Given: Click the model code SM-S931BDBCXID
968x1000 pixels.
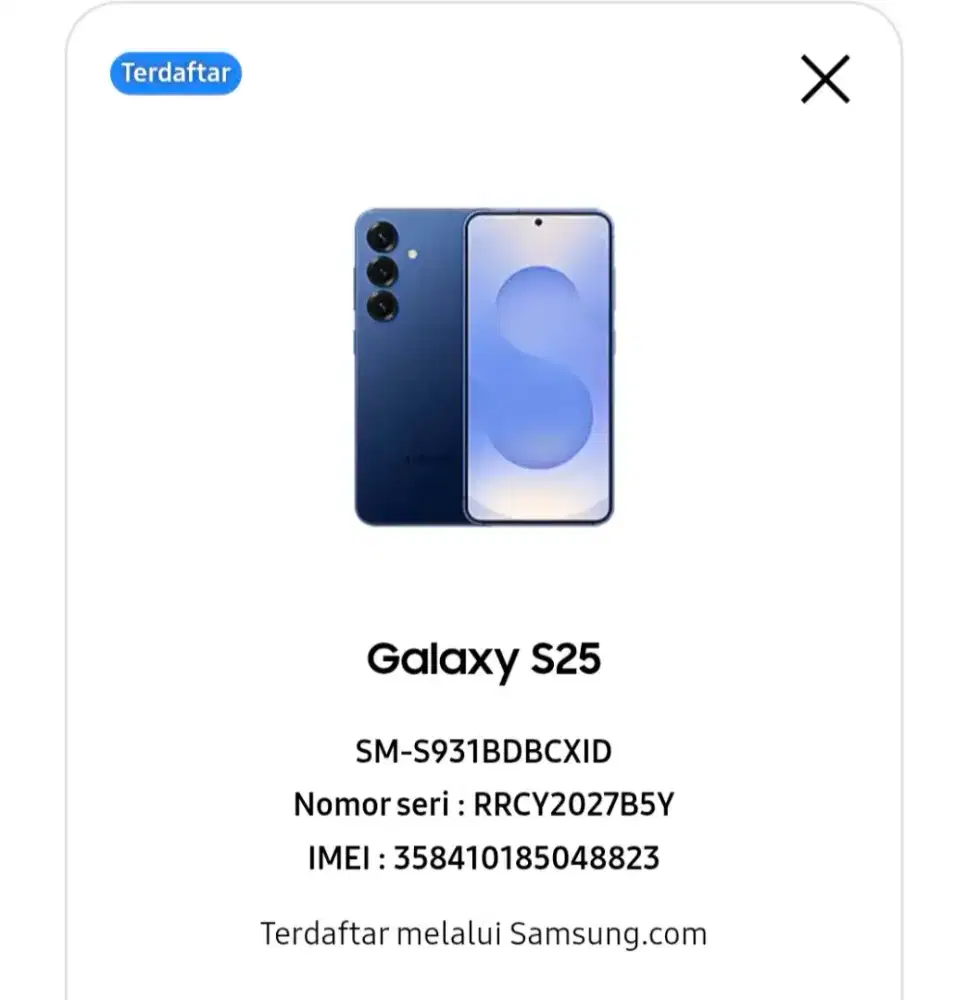Looking at the screenshot, I should [484, 750].
